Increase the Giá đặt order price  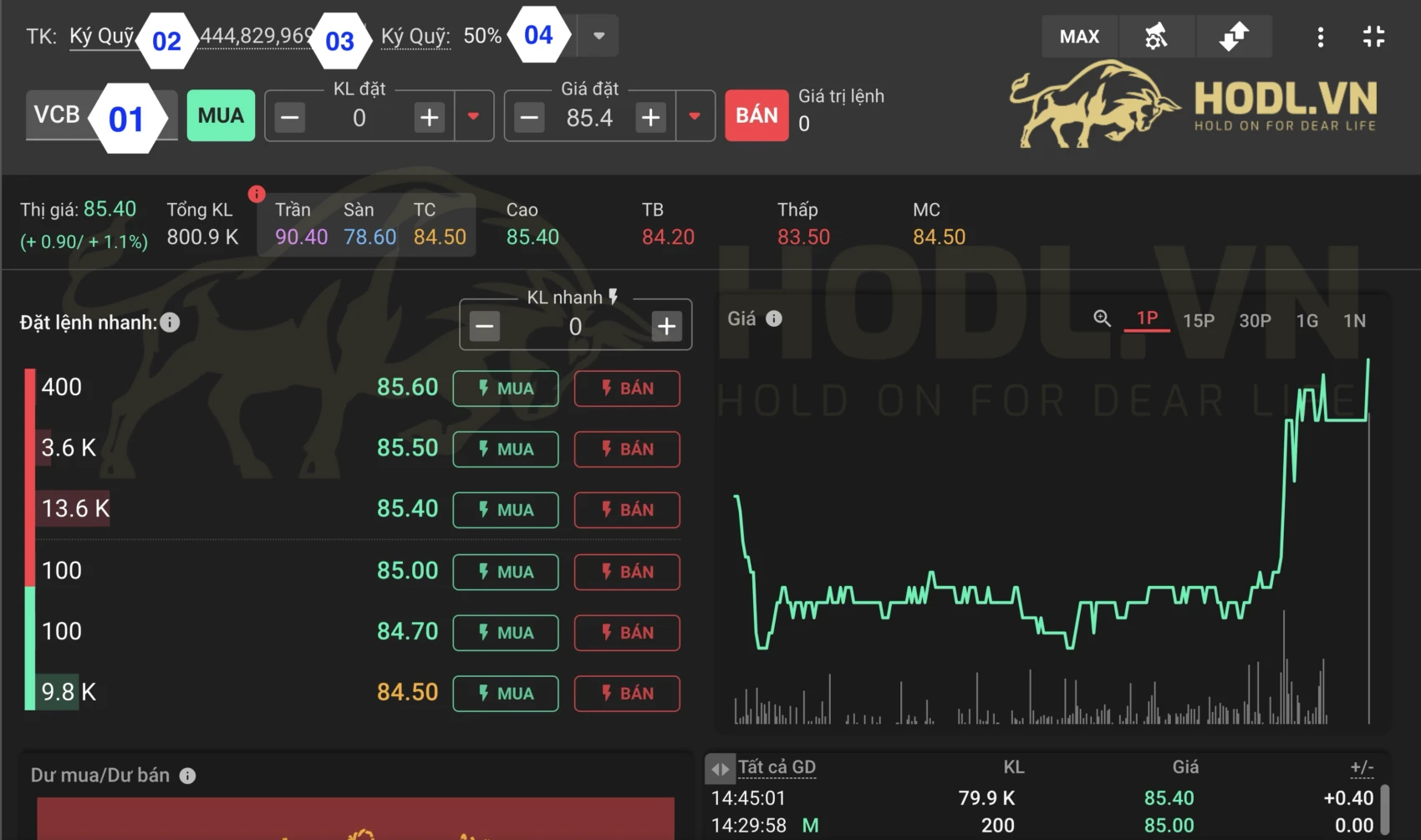(x=650, y=118)
